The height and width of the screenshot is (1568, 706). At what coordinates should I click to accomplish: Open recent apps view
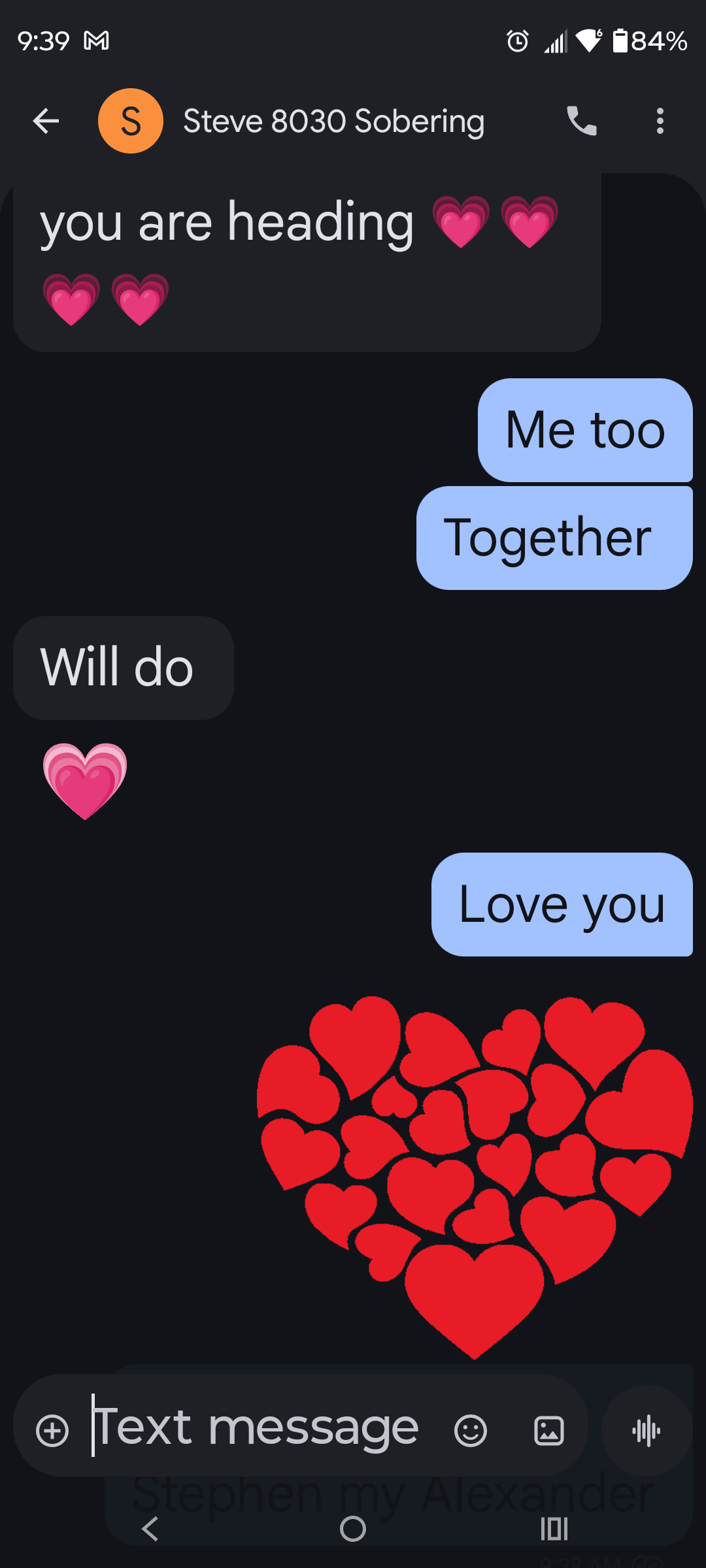click(x=554, y=1529)
